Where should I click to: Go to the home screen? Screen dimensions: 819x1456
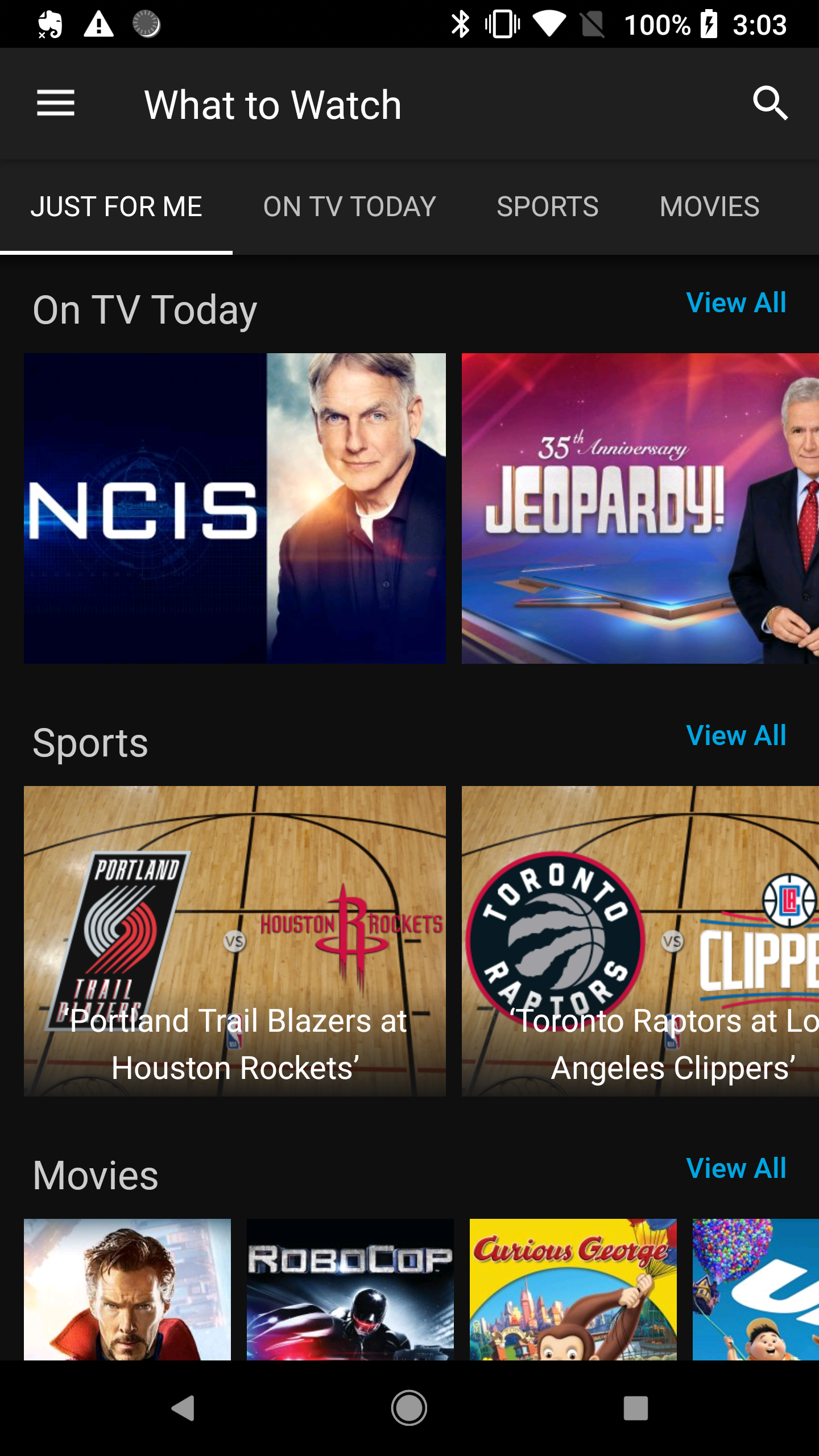pos(409,1408)
